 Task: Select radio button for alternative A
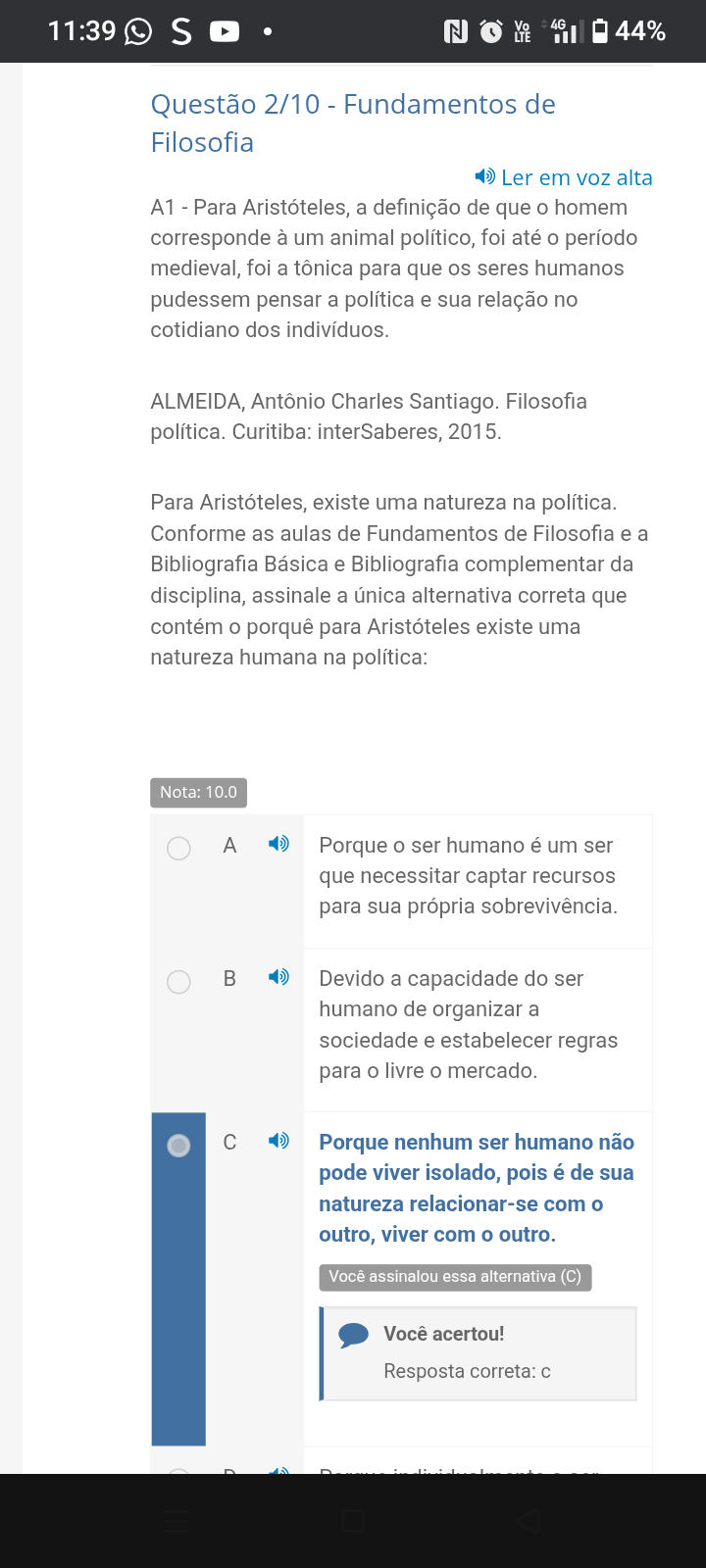tap(178, 848)
